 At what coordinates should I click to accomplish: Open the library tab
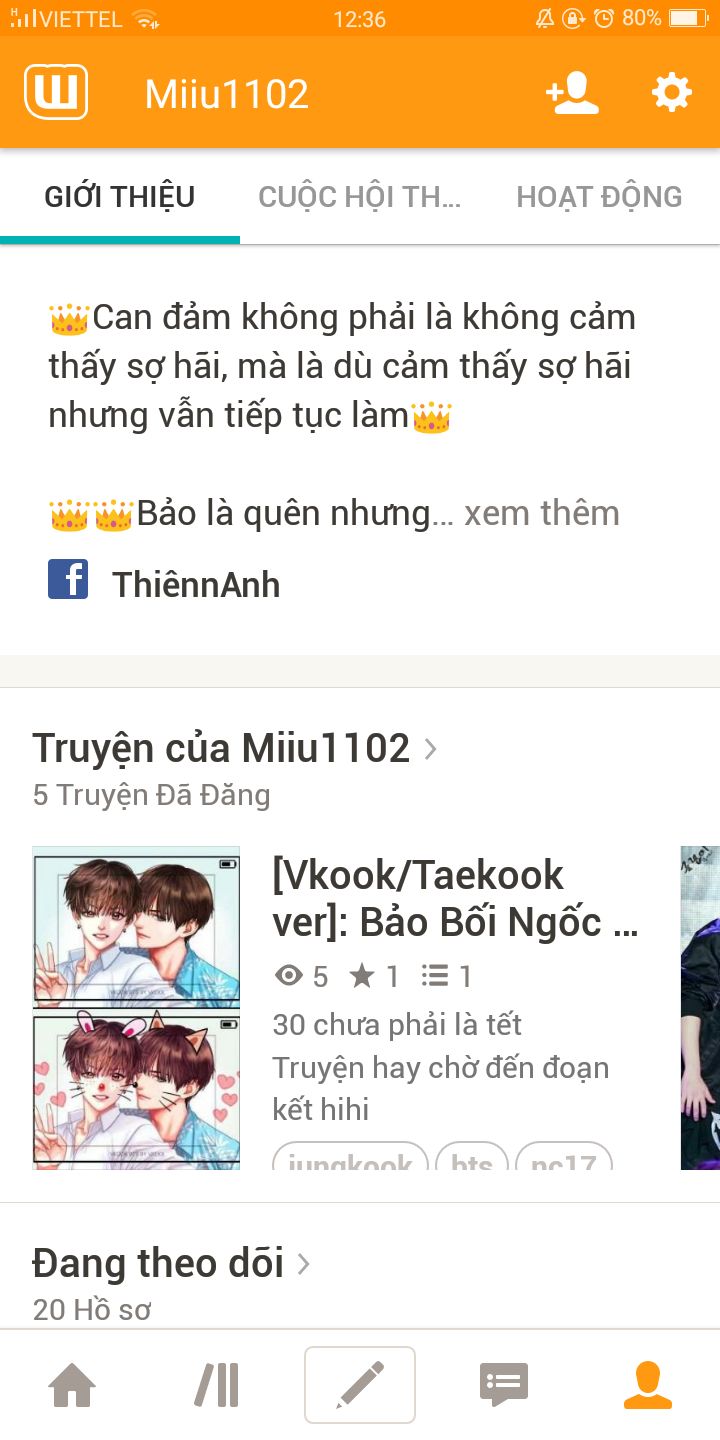point(216,1386)
